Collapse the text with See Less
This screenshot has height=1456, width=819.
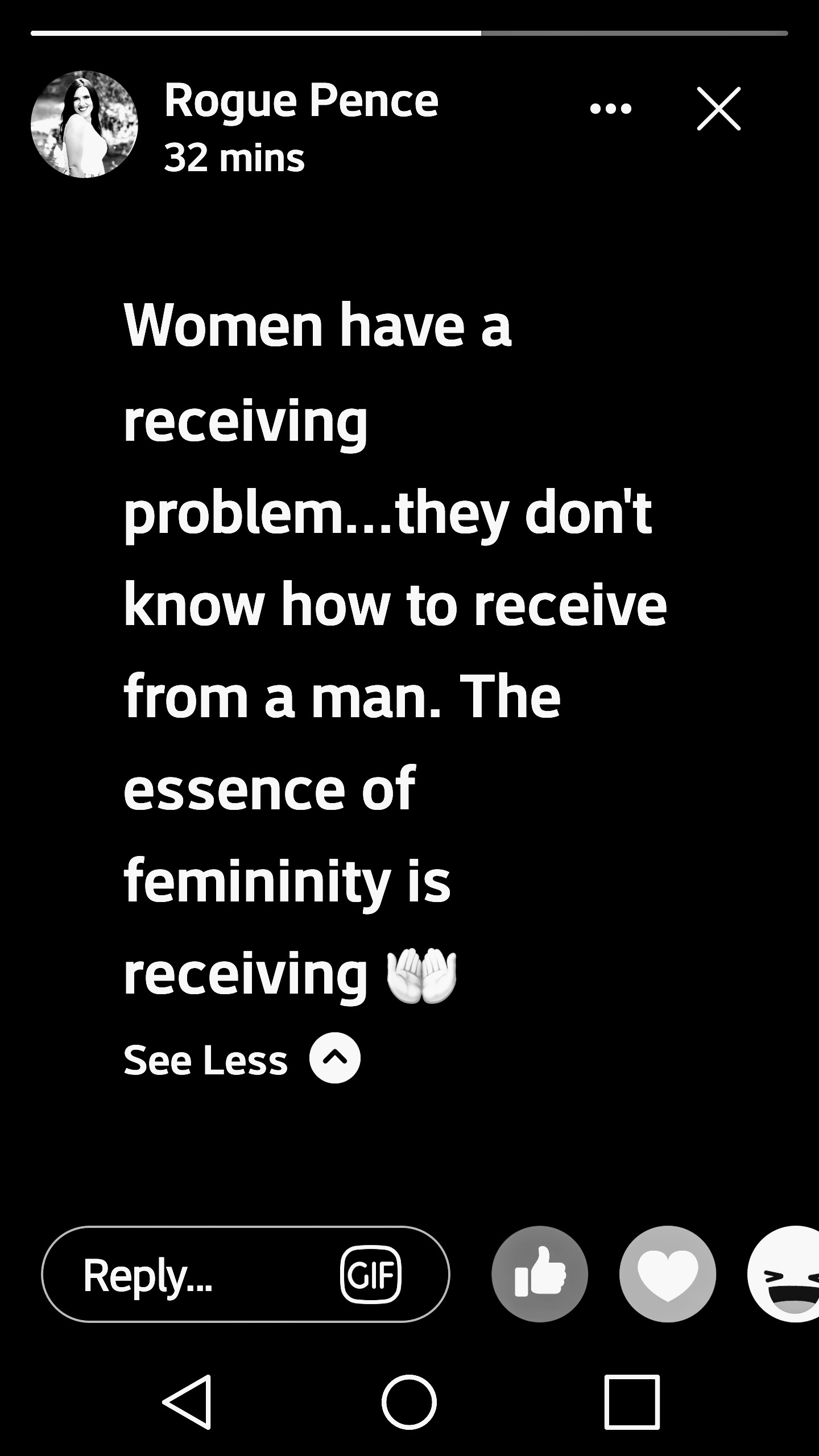242,1060
